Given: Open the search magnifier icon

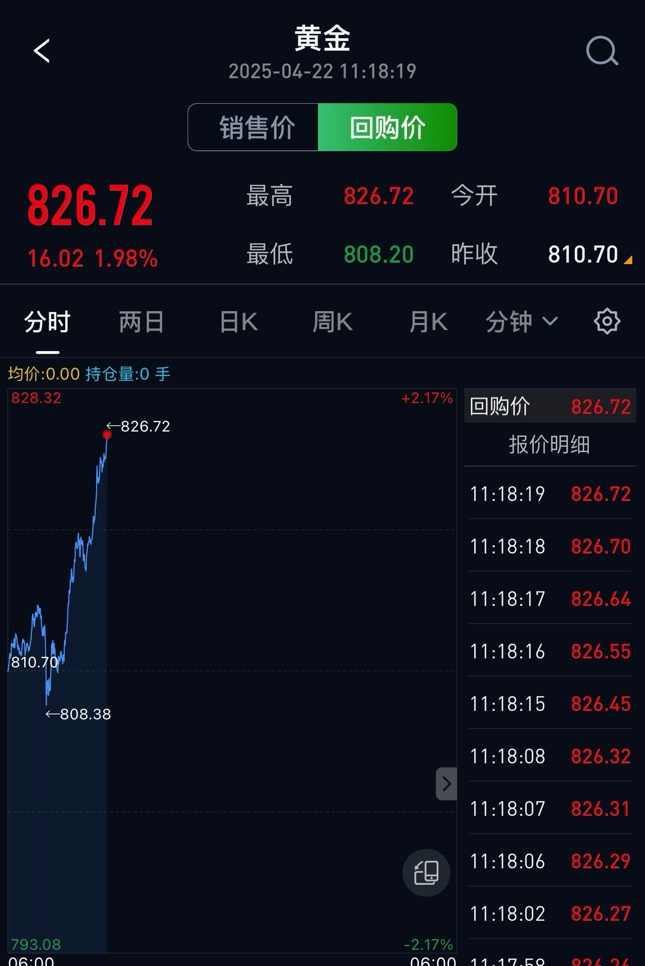Looking at the screenshot, I should click(601, 51).
